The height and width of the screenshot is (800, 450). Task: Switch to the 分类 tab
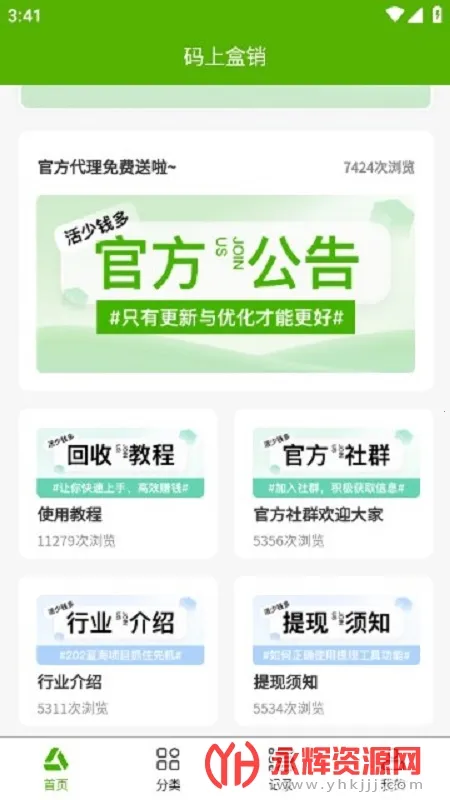168,769
